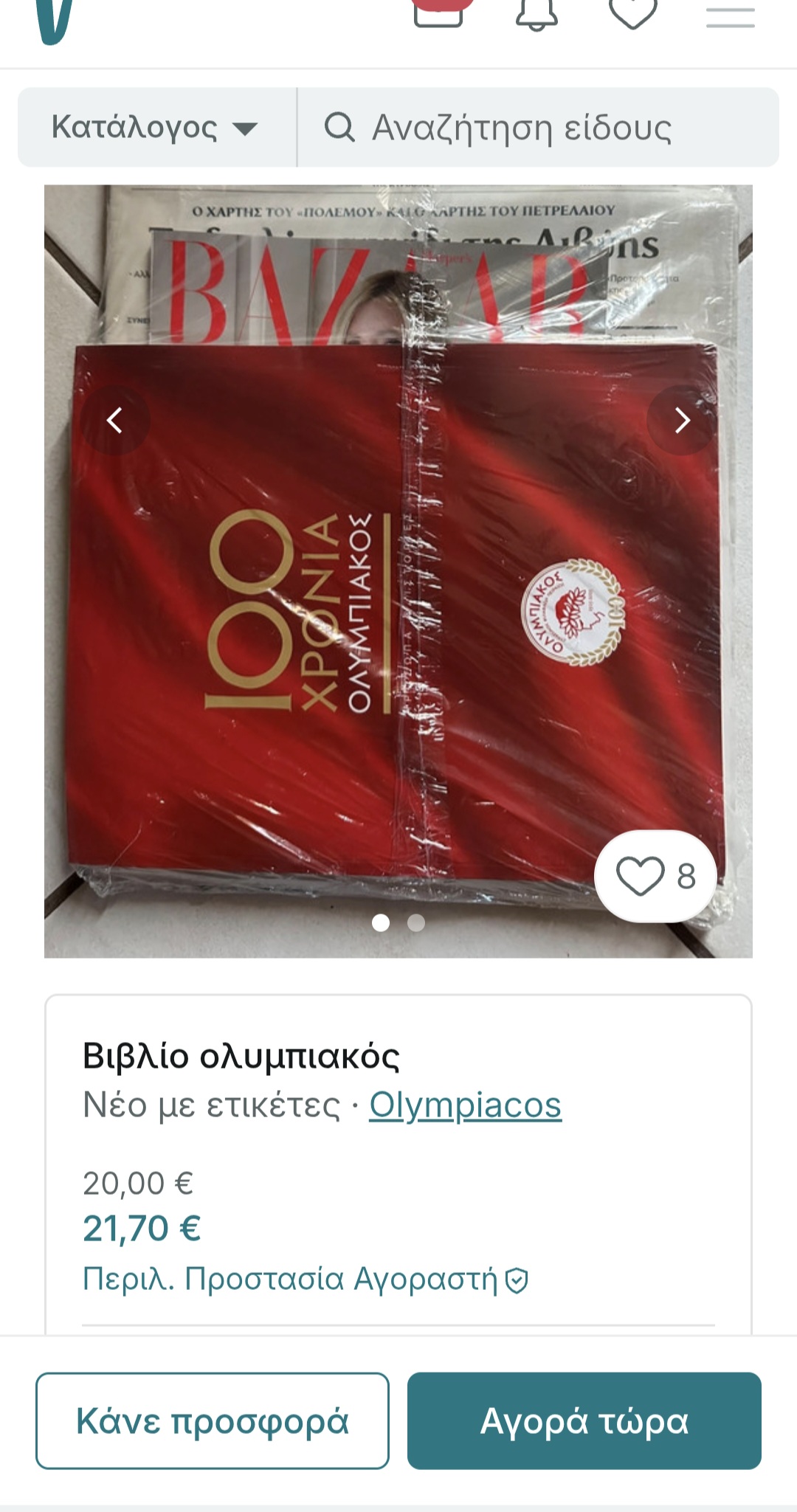The width and height of the screenshot is (797, 1512).
Task: Open the notifications bell
Action: 536,15
